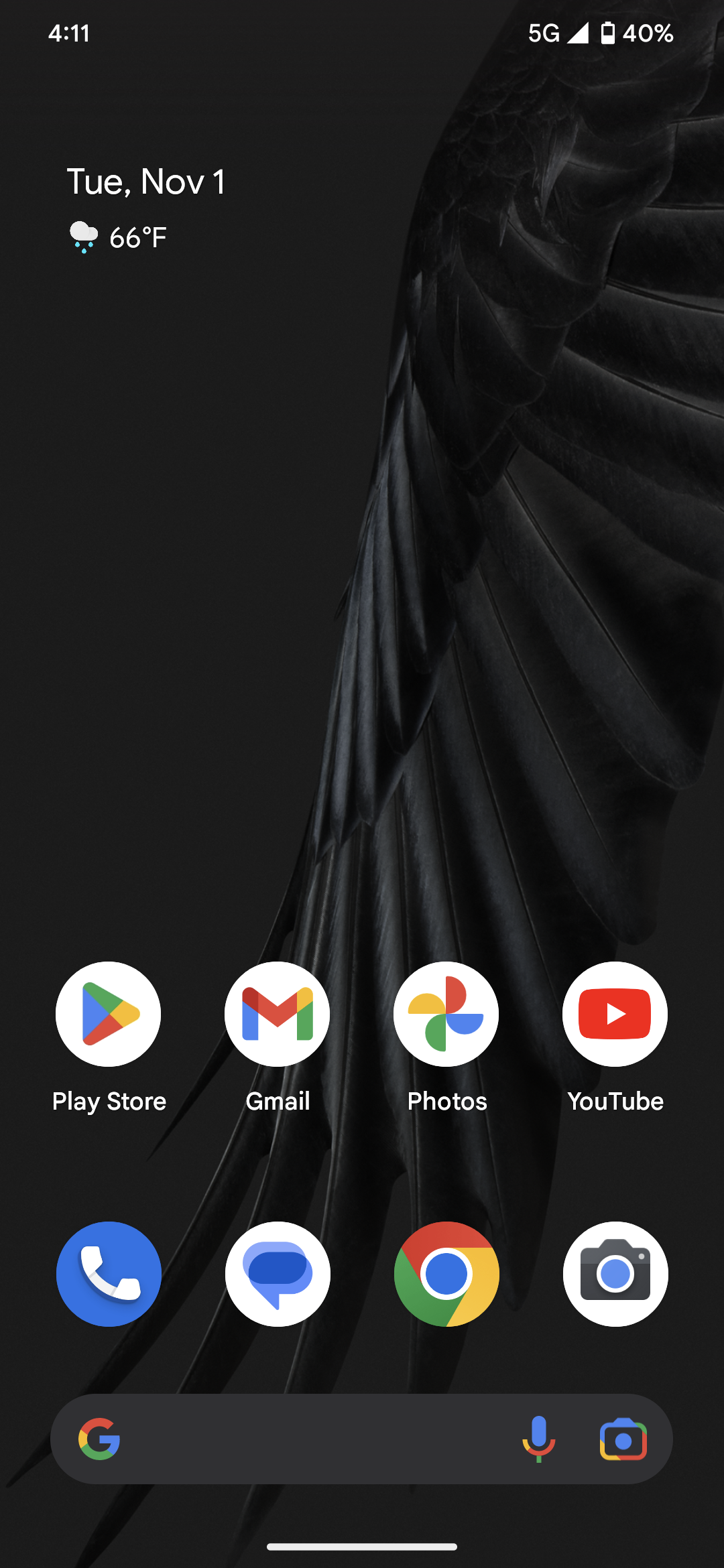Open Google Lens from the search bar
Screen dimensions: 724x1568
click(623, 1439)
